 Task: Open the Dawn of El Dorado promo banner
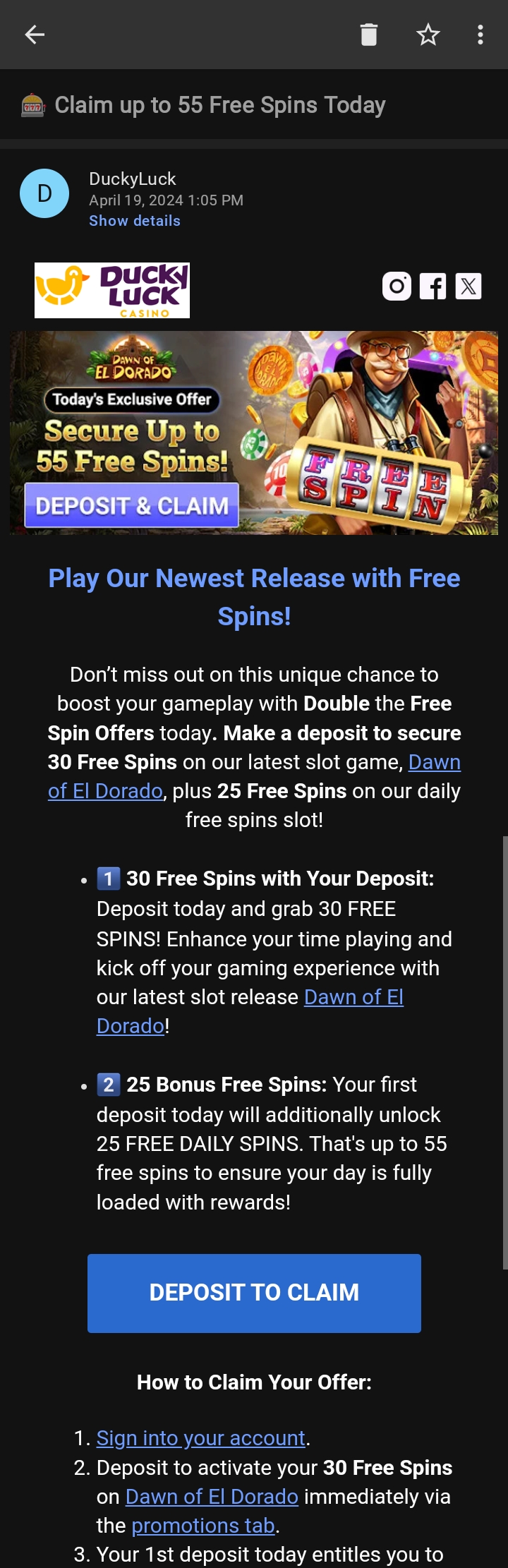[254, 432]
